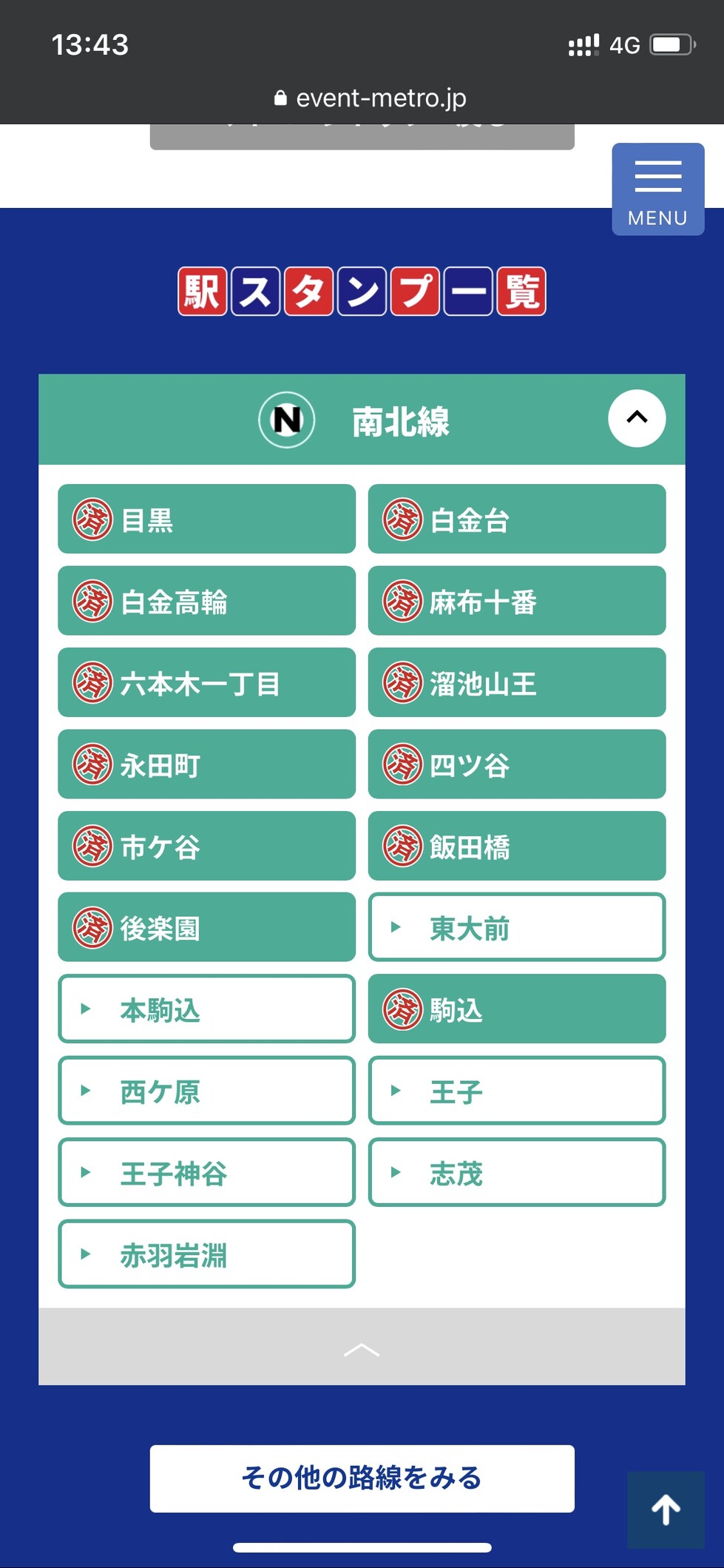Collapse the 南北線 section header chevron
This screenshot has width=724, height=1568.
click(x=636, y=418)
